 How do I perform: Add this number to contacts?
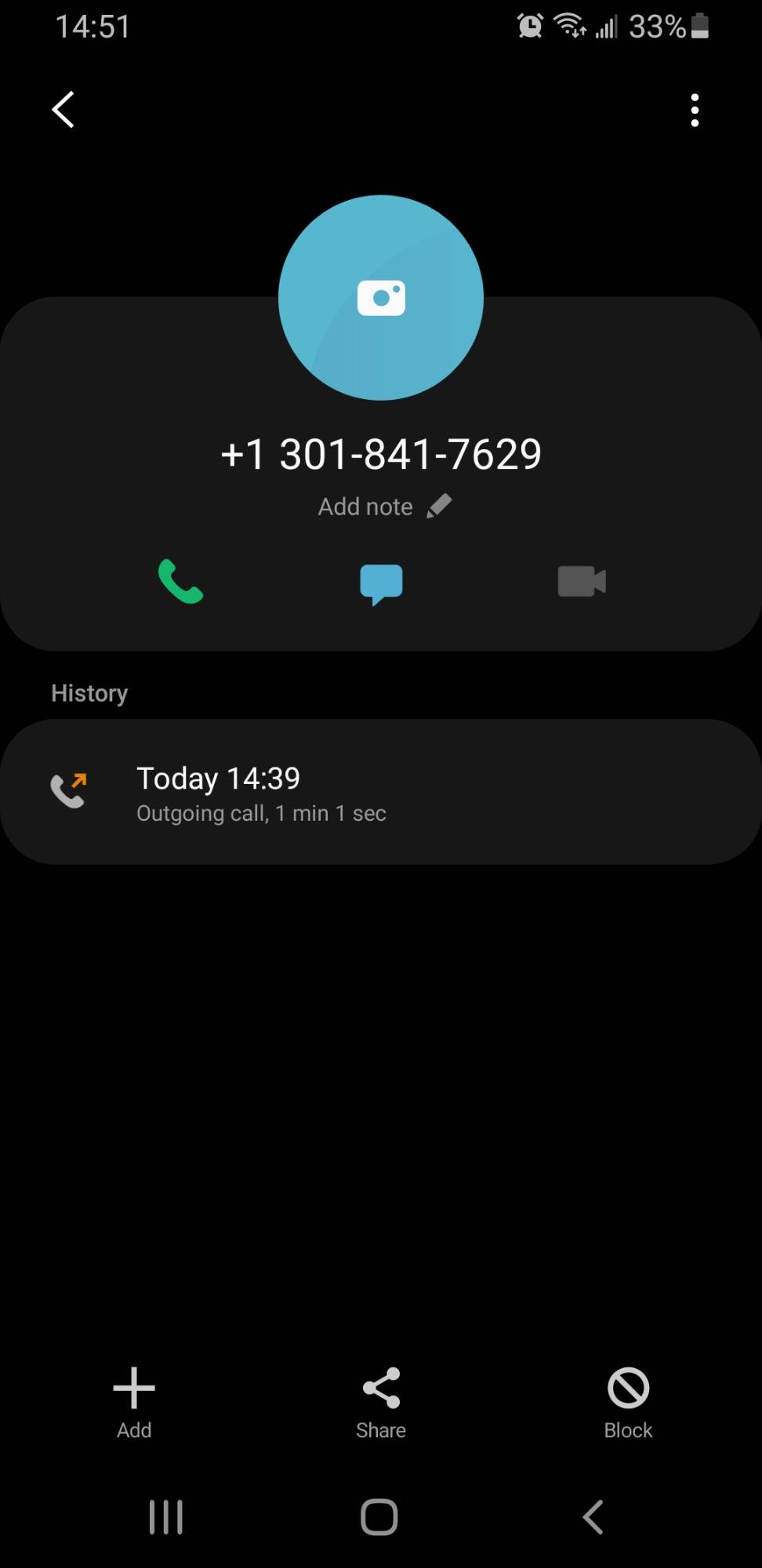point(134,1402)
